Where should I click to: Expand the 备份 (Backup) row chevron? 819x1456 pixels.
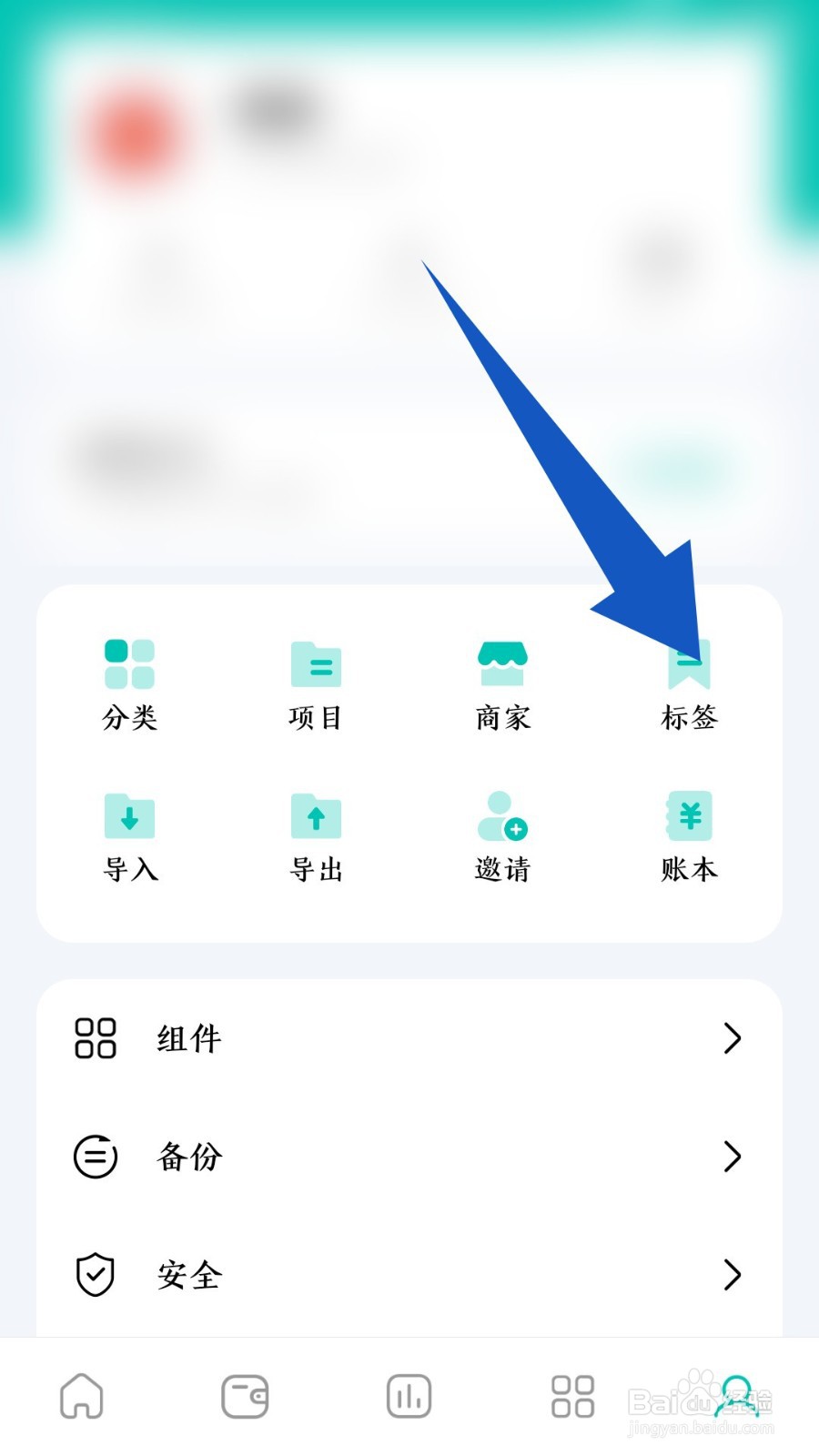click(x=733, y=1157)
